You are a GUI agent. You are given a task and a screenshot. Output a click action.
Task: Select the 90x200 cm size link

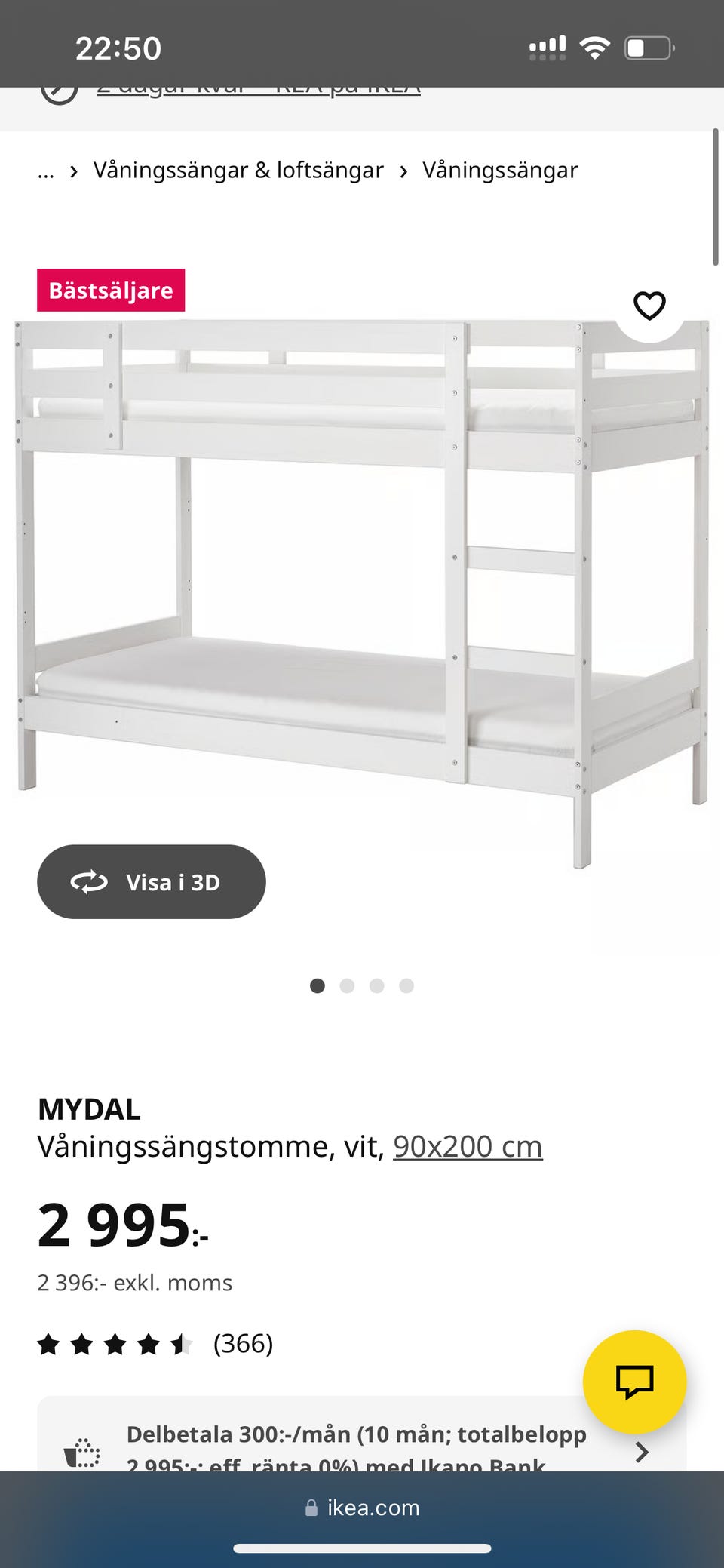(468, 1147)
